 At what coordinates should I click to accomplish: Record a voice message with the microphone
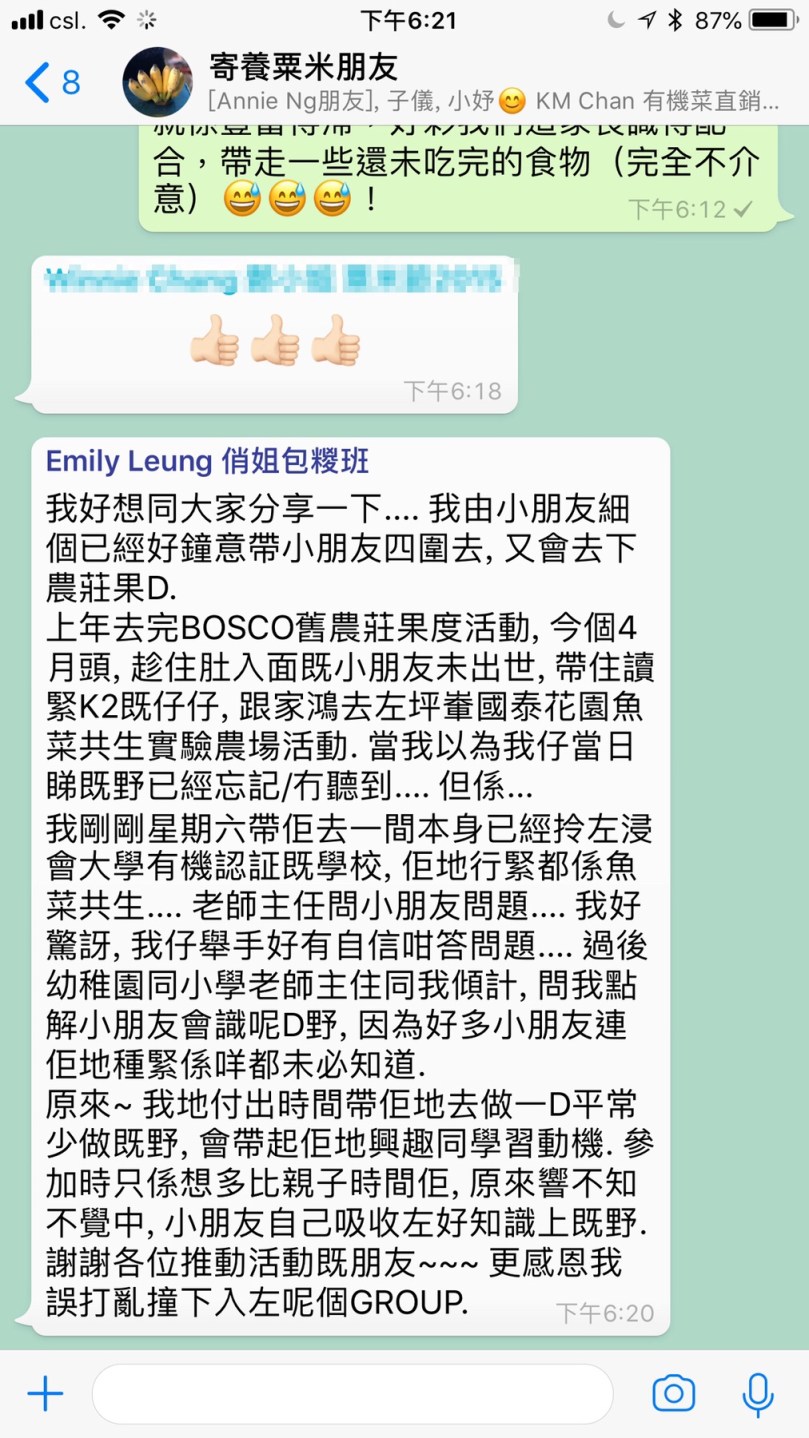pyautogui.click(x=757, y=1393)
